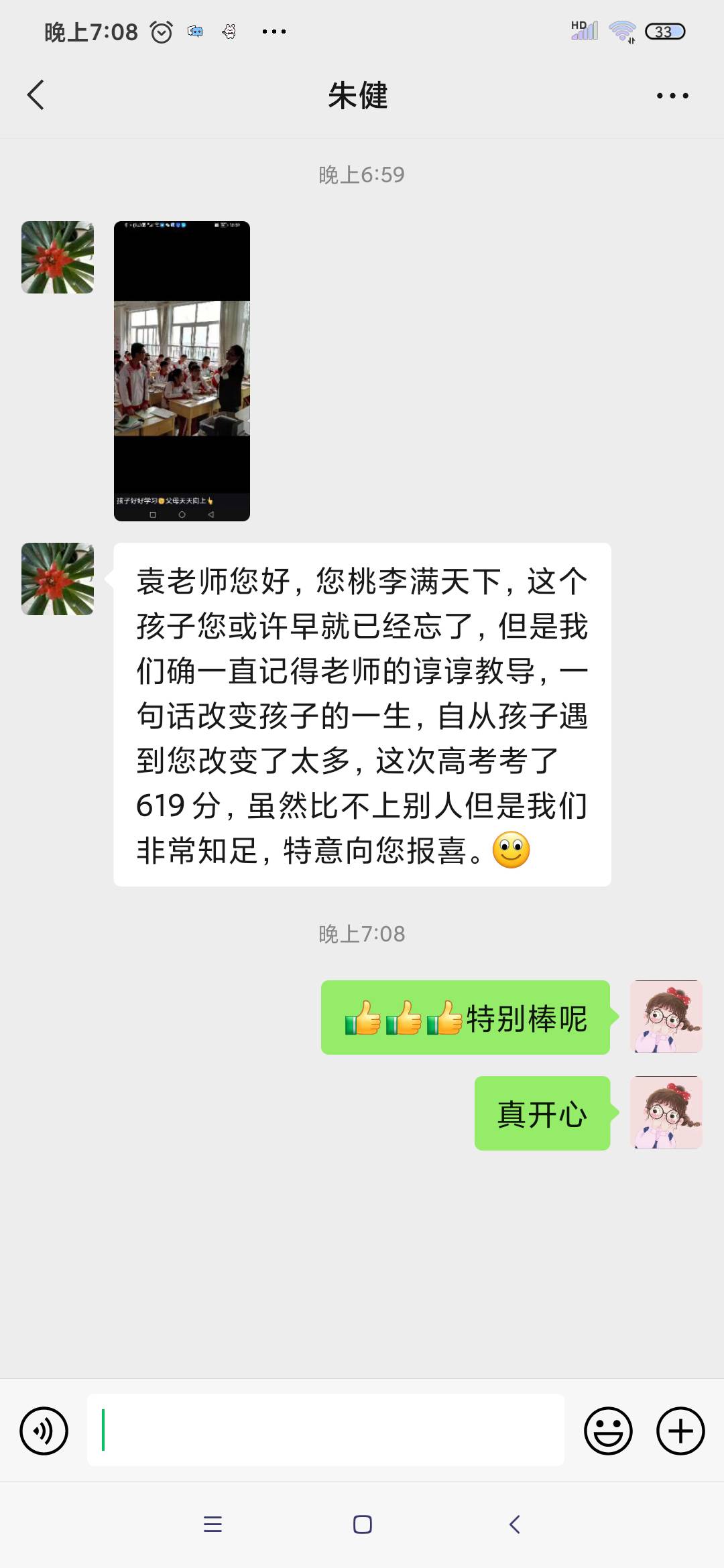Image resolution: width=724 pixels, height=1568 pixels.
Task: Open chat options via the three dots
Action: click(671, 95)
